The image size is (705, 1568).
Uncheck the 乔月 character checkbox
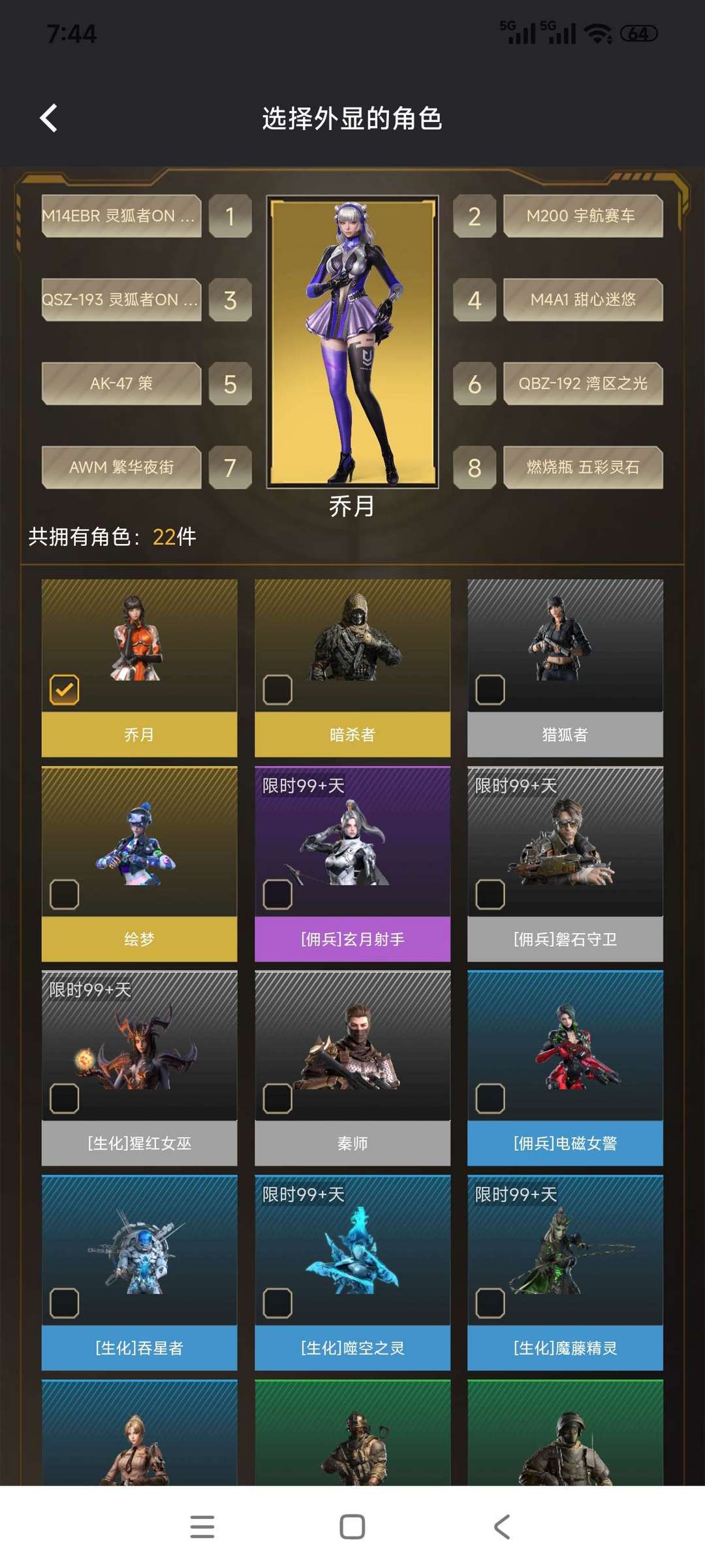[x=65, y=690]
